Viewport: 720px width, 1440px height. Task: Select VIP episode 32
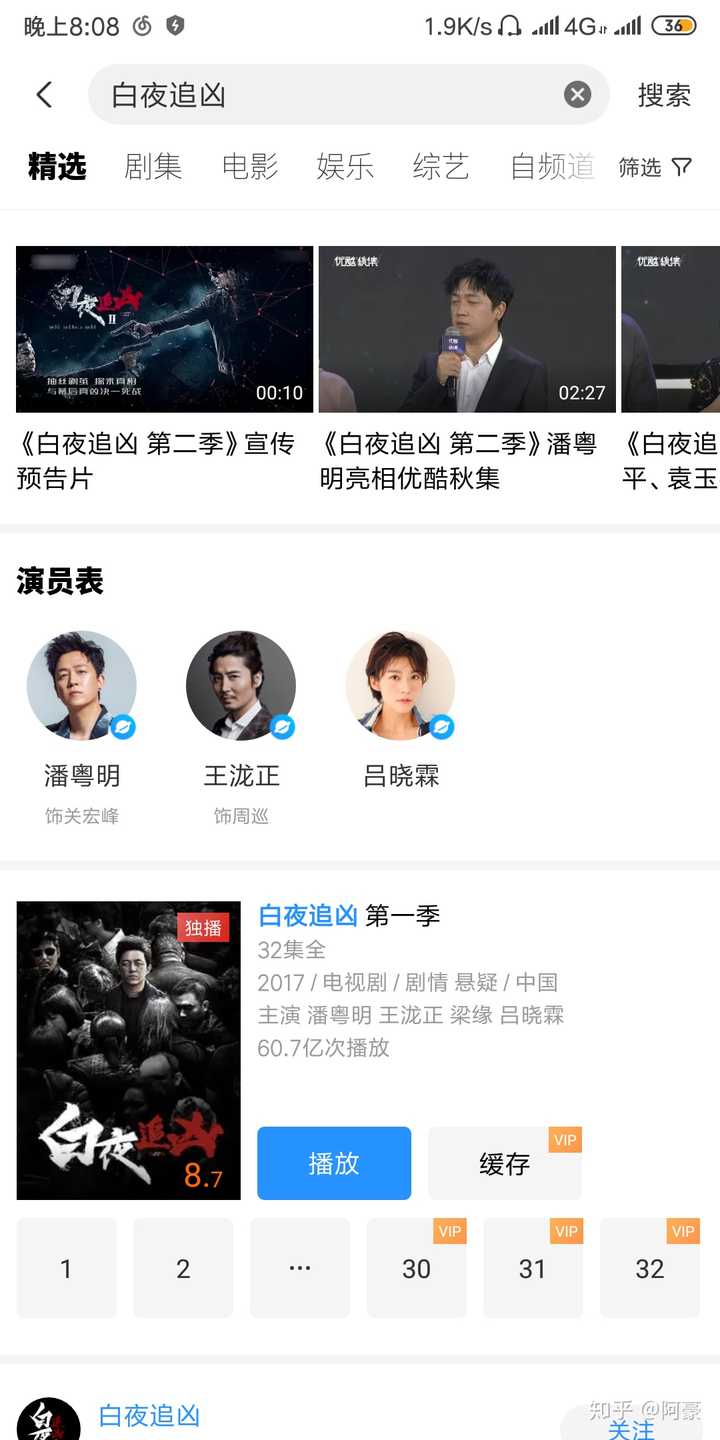coord(649,1268)
